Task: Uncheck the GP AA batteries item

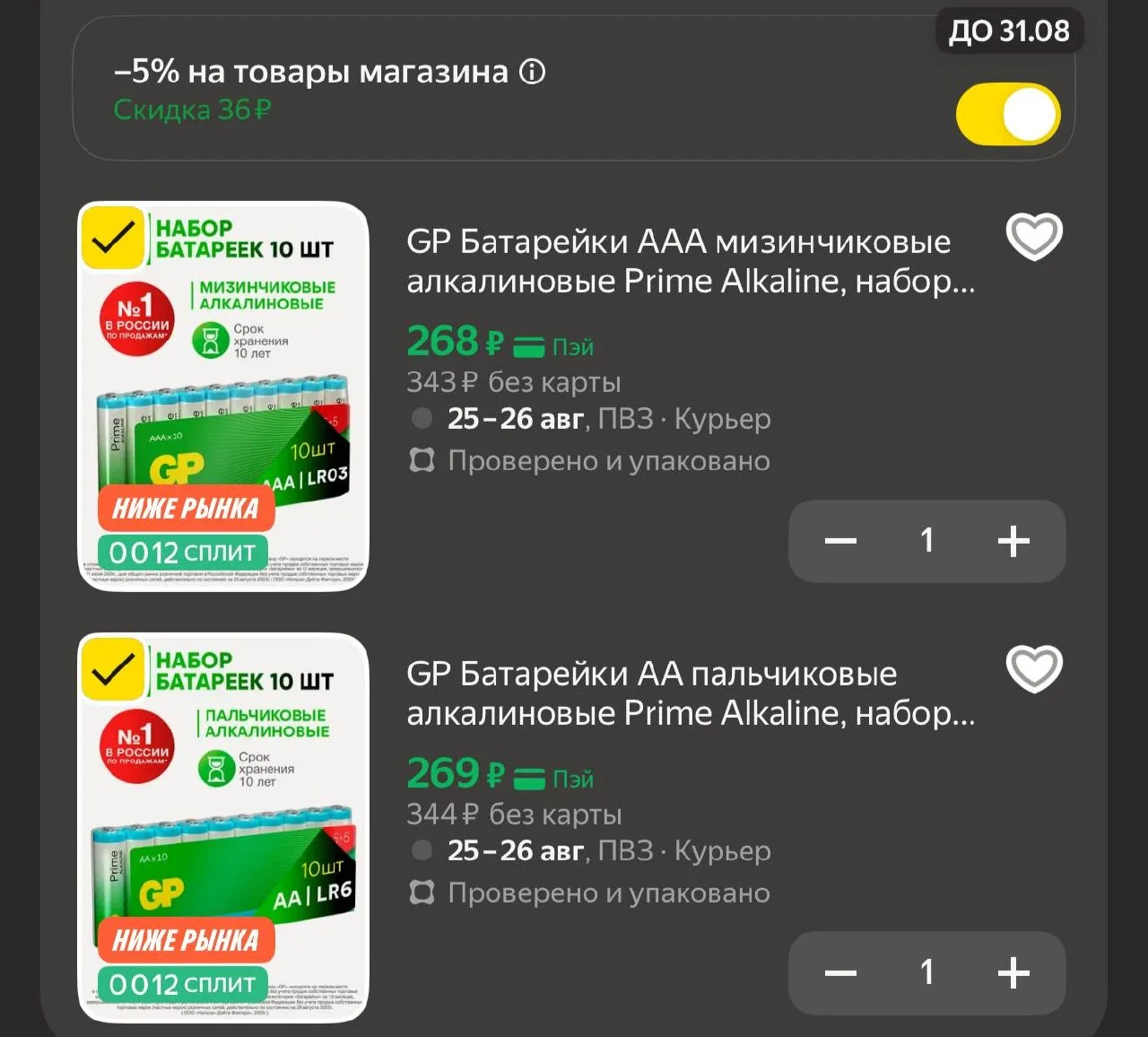Action: click(112, 669)
